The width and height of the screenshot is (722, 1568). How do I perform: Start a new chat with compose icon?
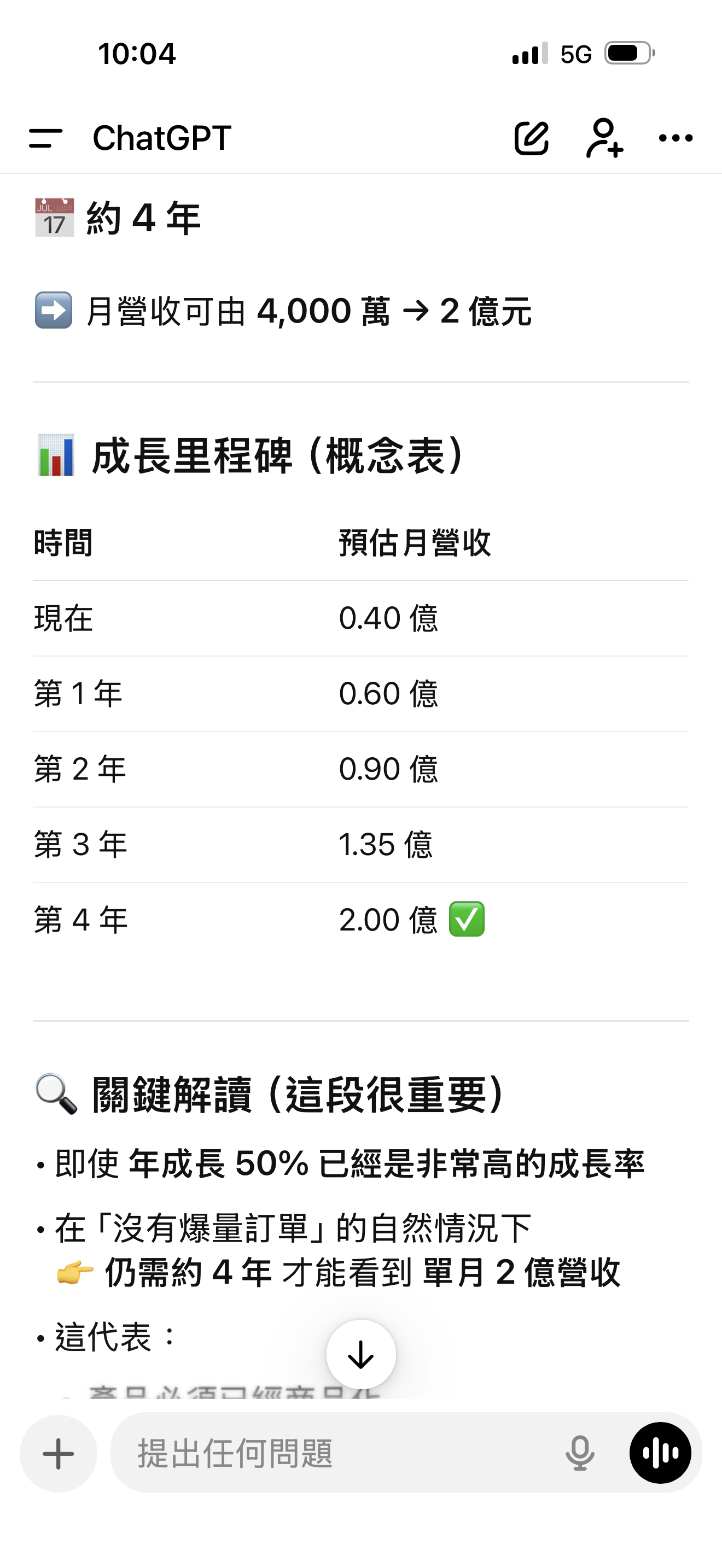tap(532, 138)
